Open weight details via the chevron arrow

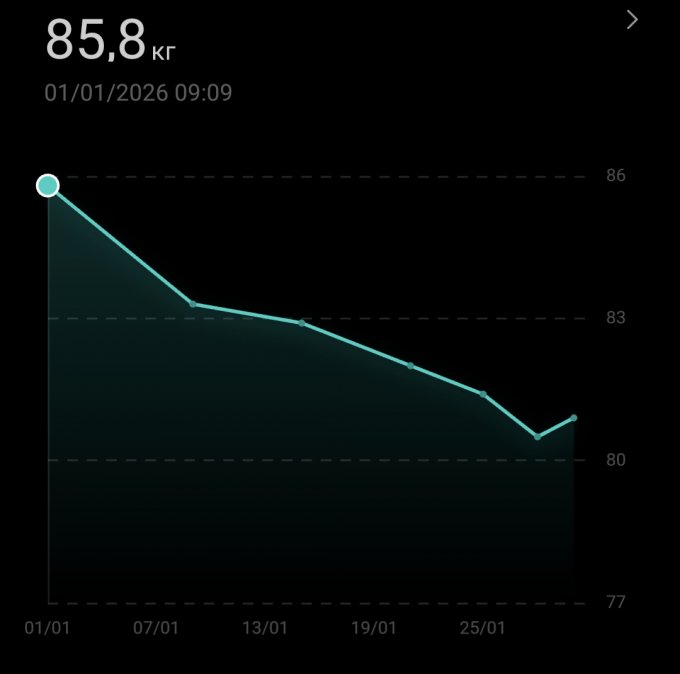[x=632, y=20]
